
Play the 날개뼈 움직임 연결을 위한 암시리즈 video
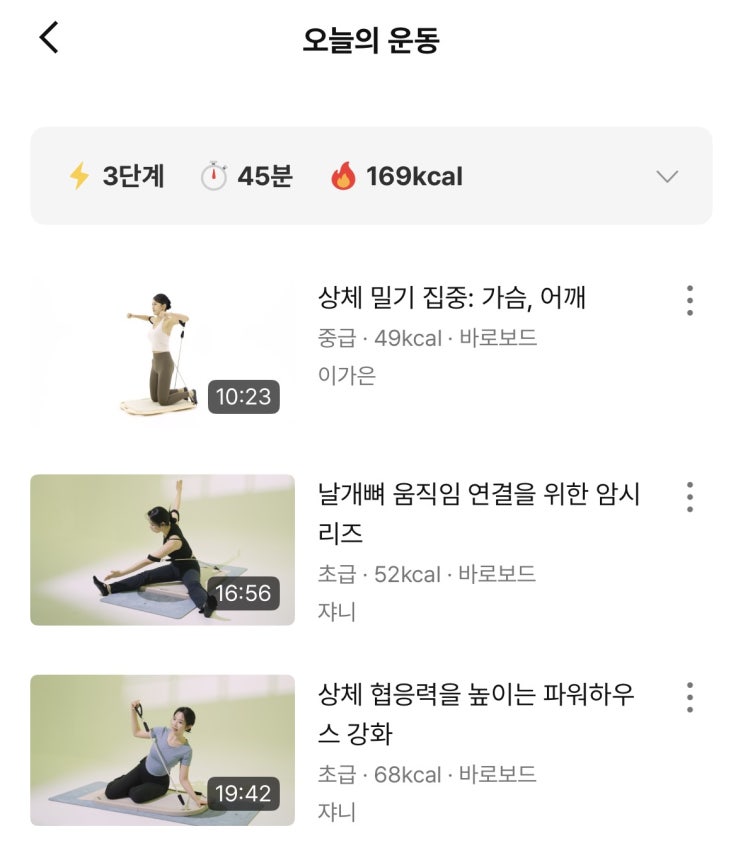(x=162, y=550)
